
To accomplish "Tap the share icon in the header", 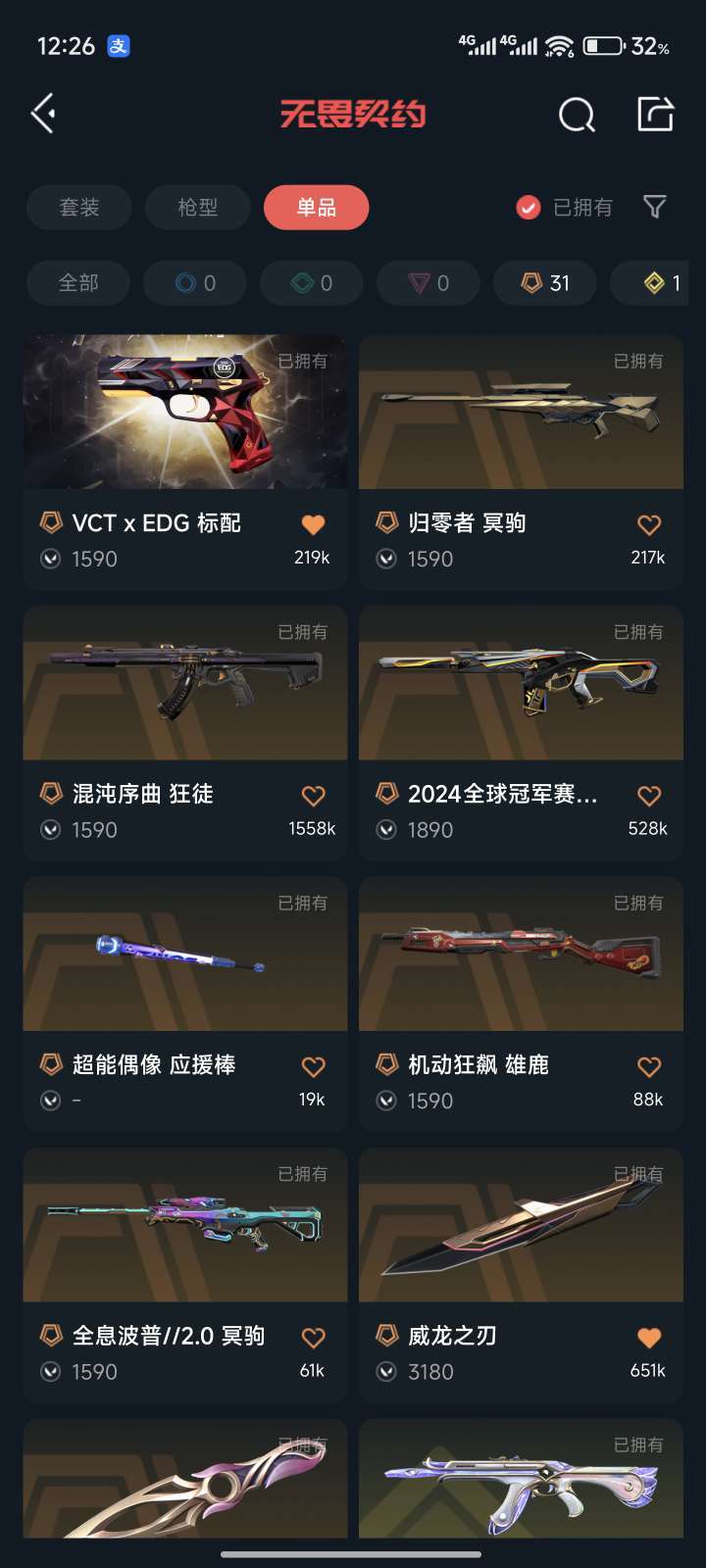I will (655, 114).
